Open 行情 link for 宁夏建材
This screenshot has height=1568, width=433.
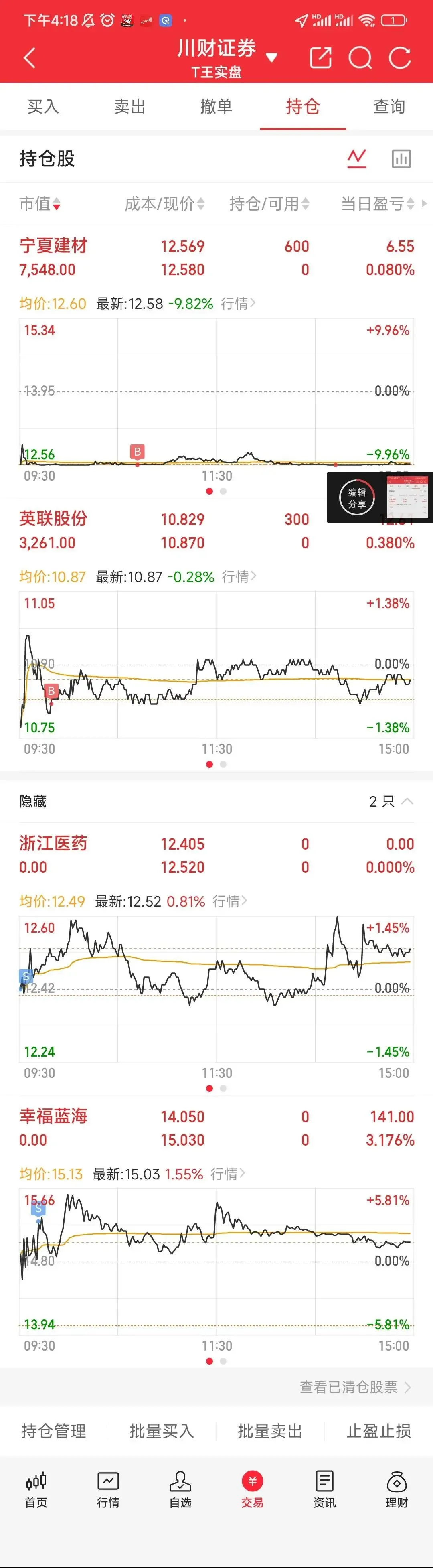[x=238, y=303]
